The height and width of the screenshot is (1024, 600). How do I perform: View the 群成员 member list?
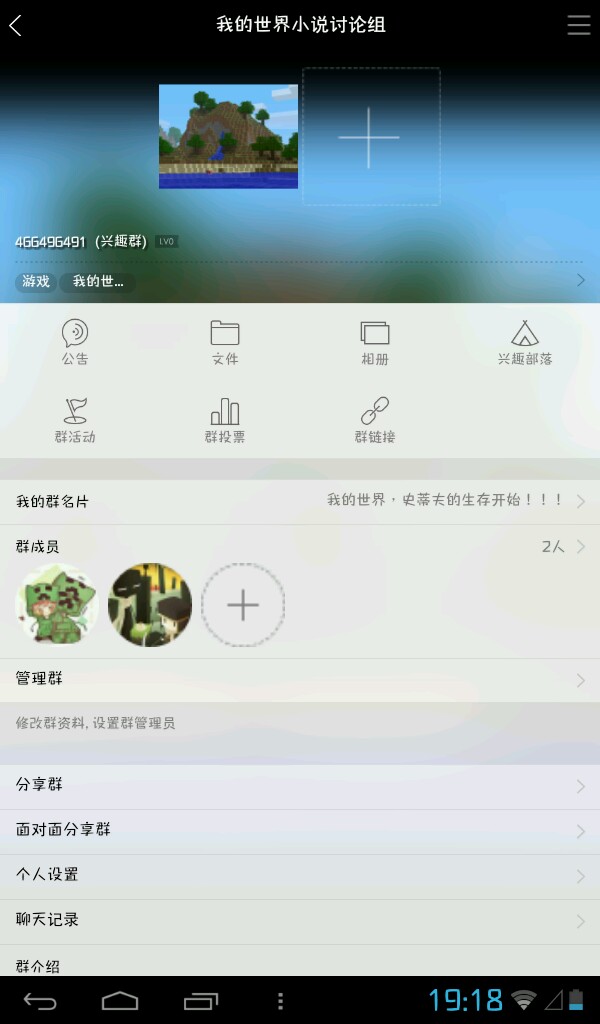click(300, 547)
